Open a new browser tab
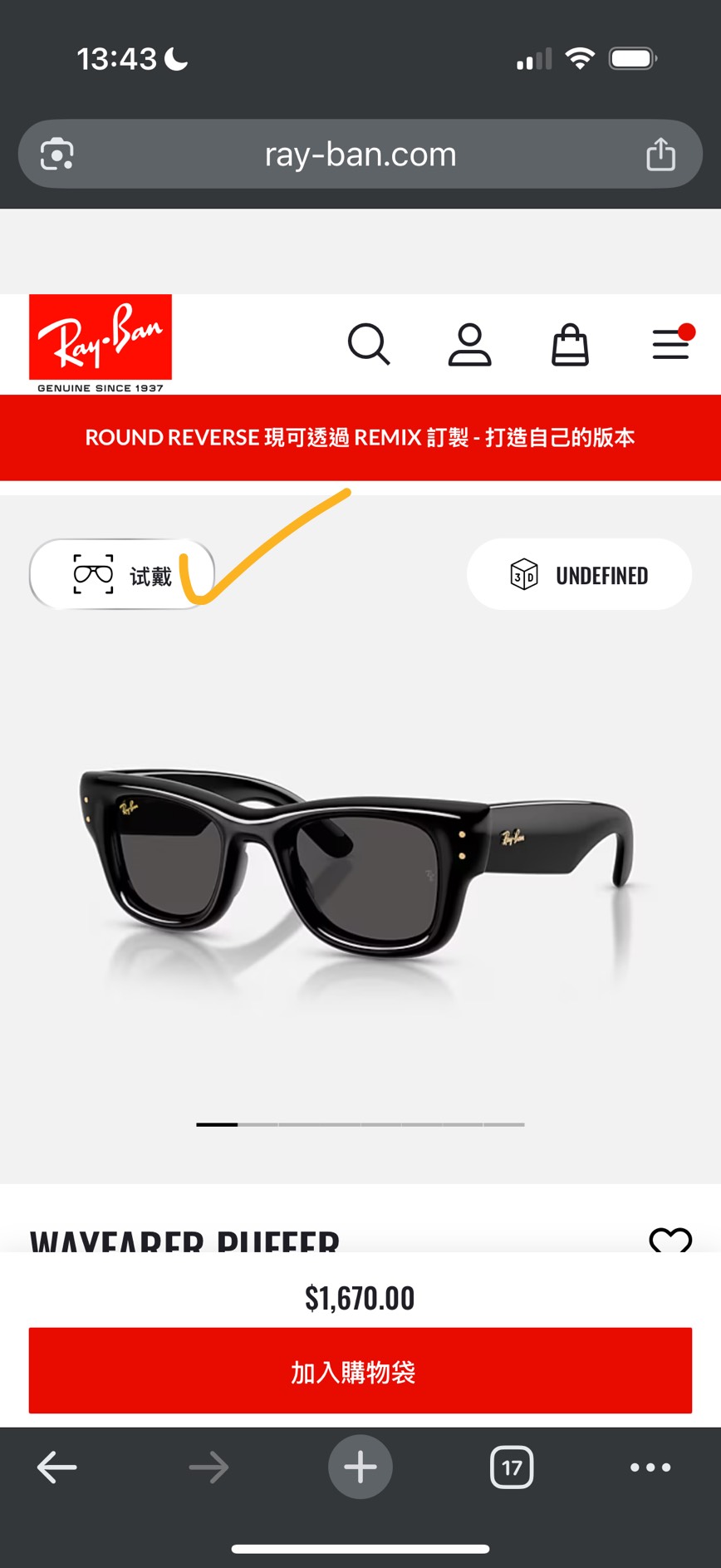This screenshot has width=721, height=1568. click(360, 1467)
